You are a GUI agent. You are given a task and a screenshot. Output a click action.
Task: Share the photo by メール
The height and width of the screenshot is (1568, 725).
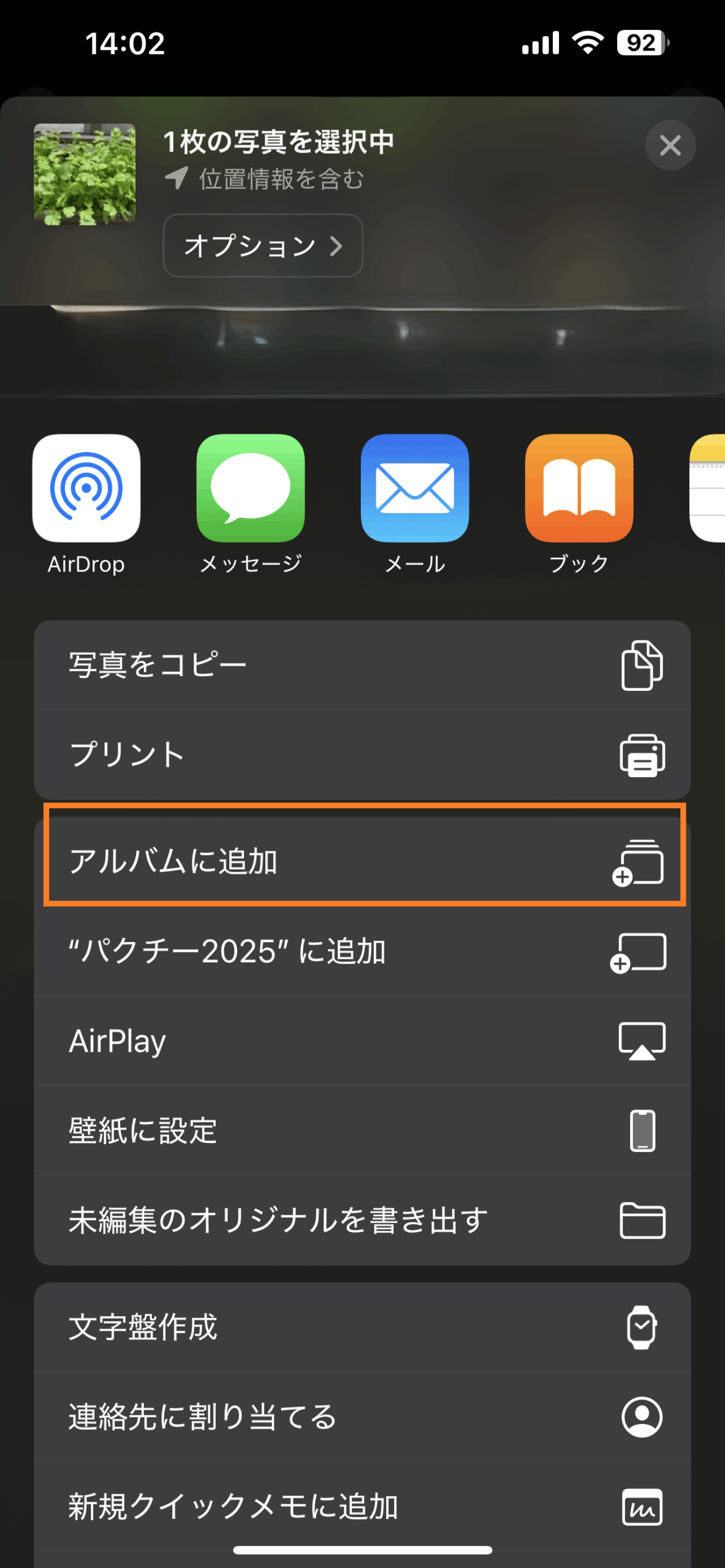tap(415, 505)
